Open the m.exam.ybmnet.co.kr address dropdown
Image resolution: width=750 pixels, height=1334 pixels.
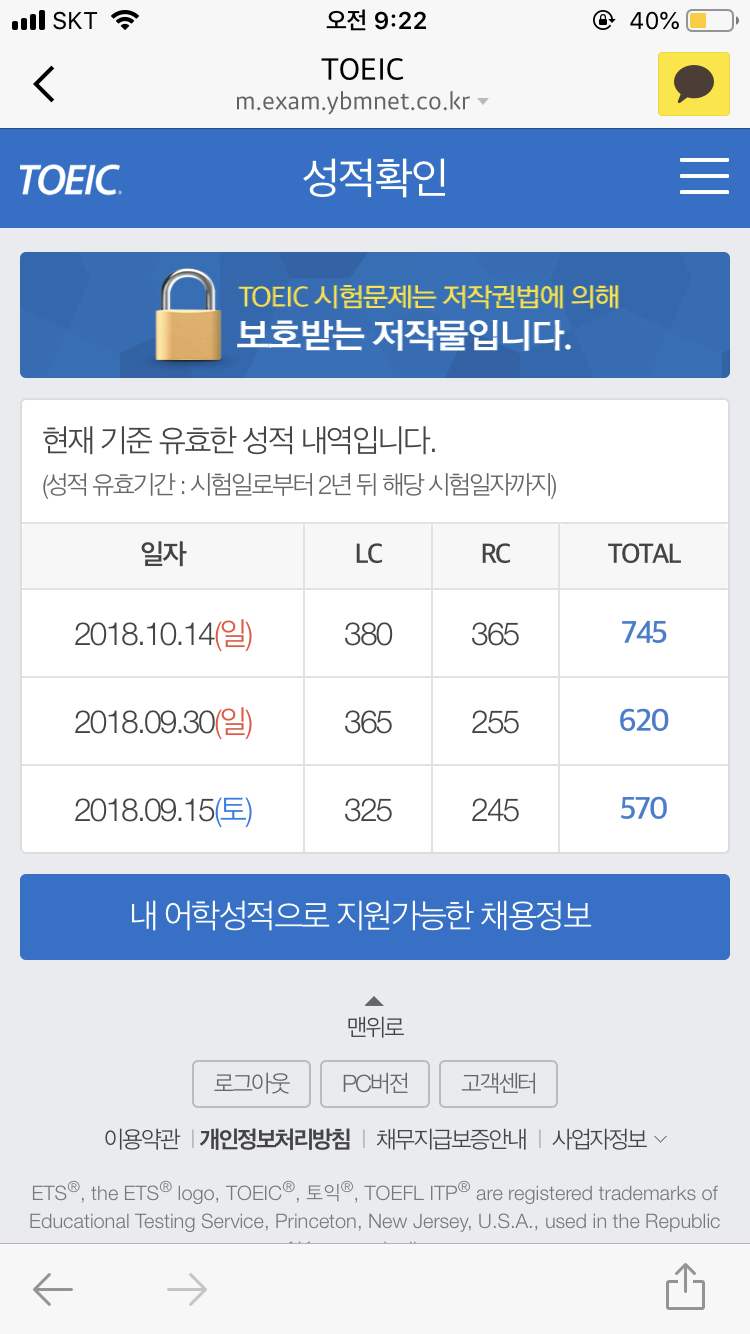click(362, 101)
